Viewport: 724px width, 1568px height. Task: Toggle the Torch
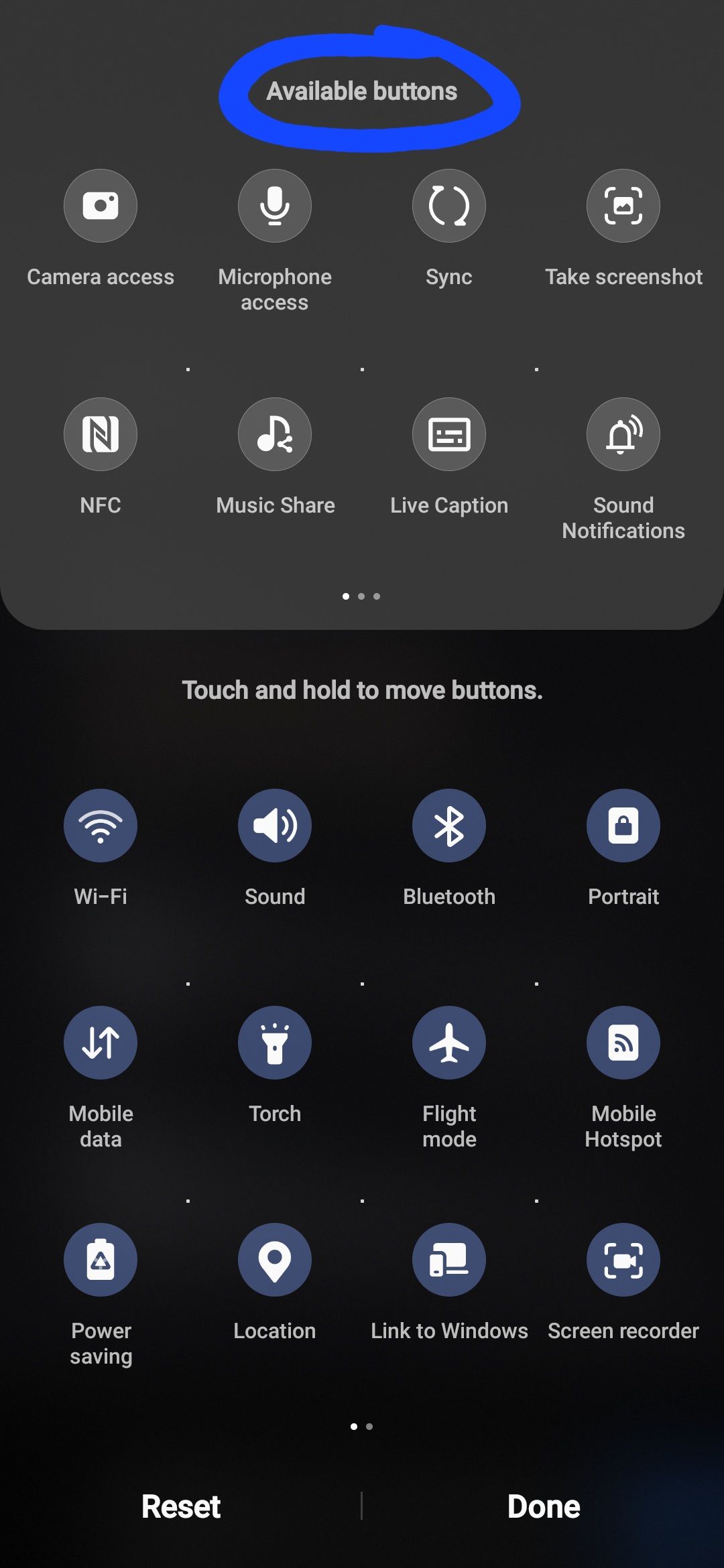tap(275, 1042)
